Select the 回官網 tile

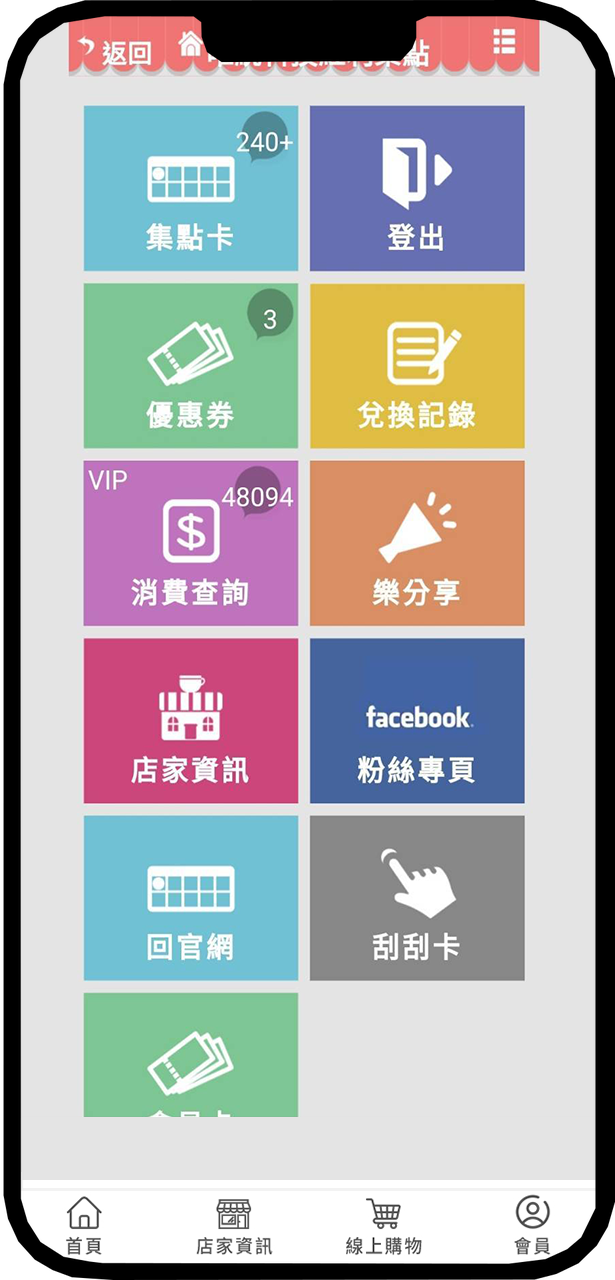190,898
